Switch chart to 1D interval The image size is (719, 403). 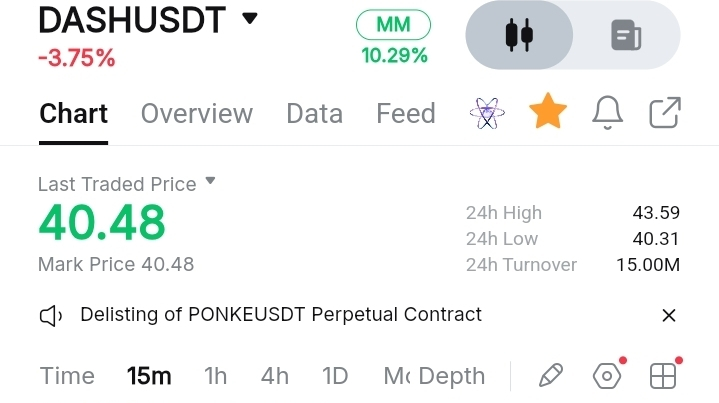point(335,376)
